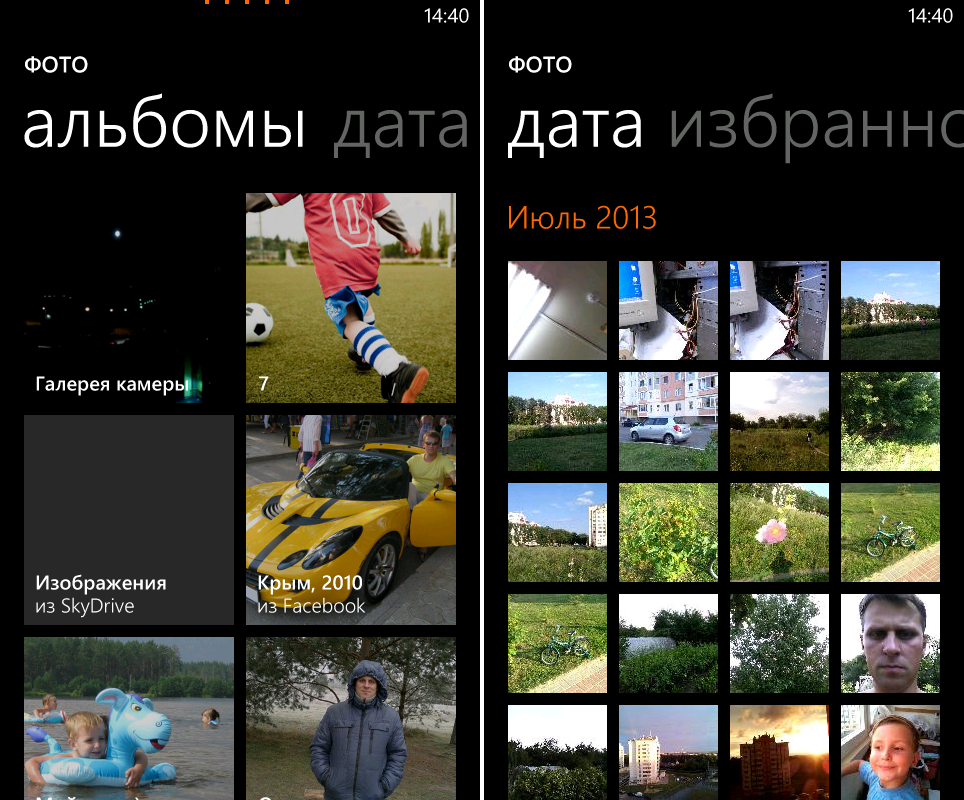The image size is (964, 800).
Task: Open the sunset photo
Action: tap(779, 752)
